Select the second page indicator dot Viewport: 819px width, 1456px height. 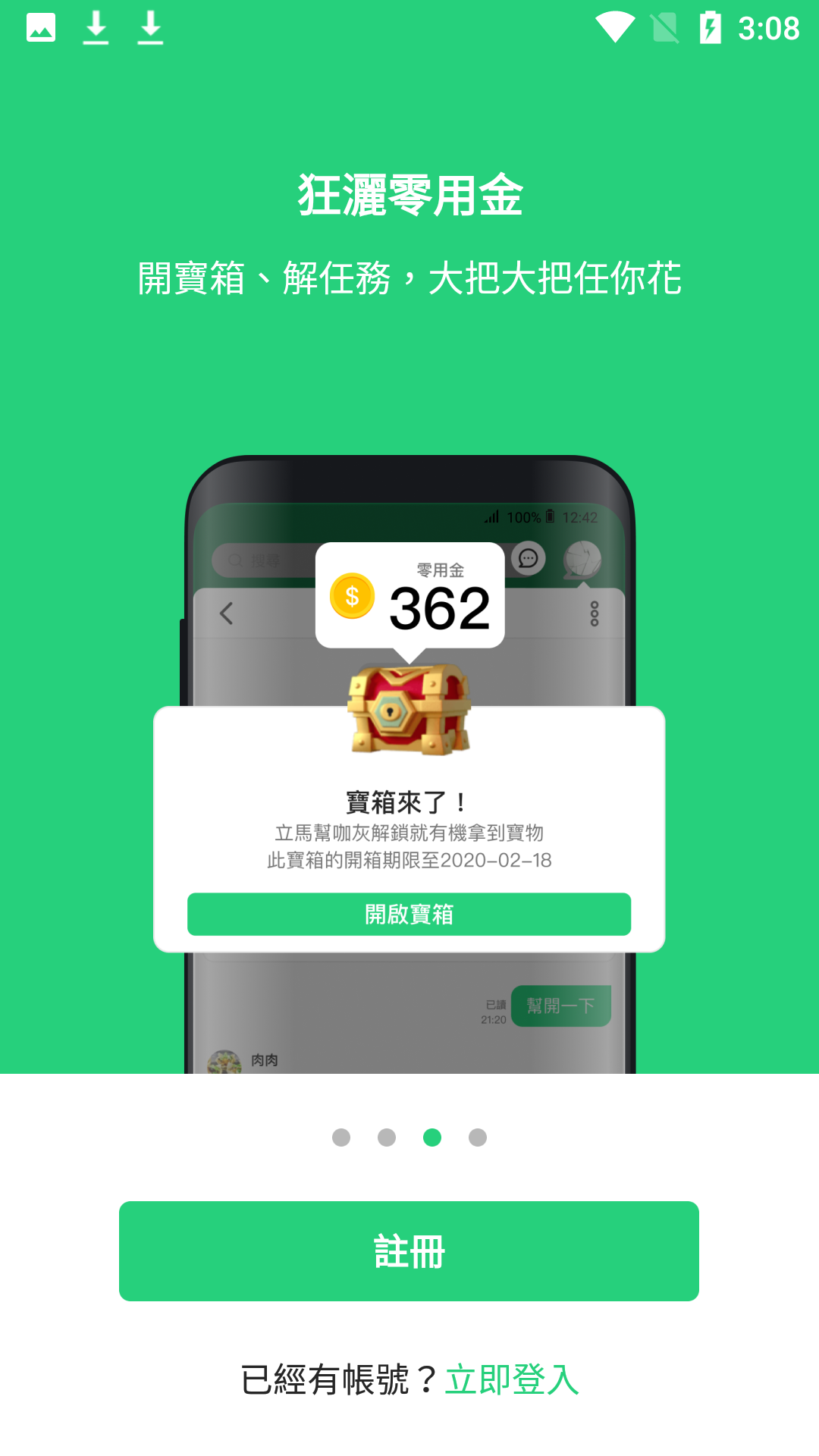[x=387, y=1137]
